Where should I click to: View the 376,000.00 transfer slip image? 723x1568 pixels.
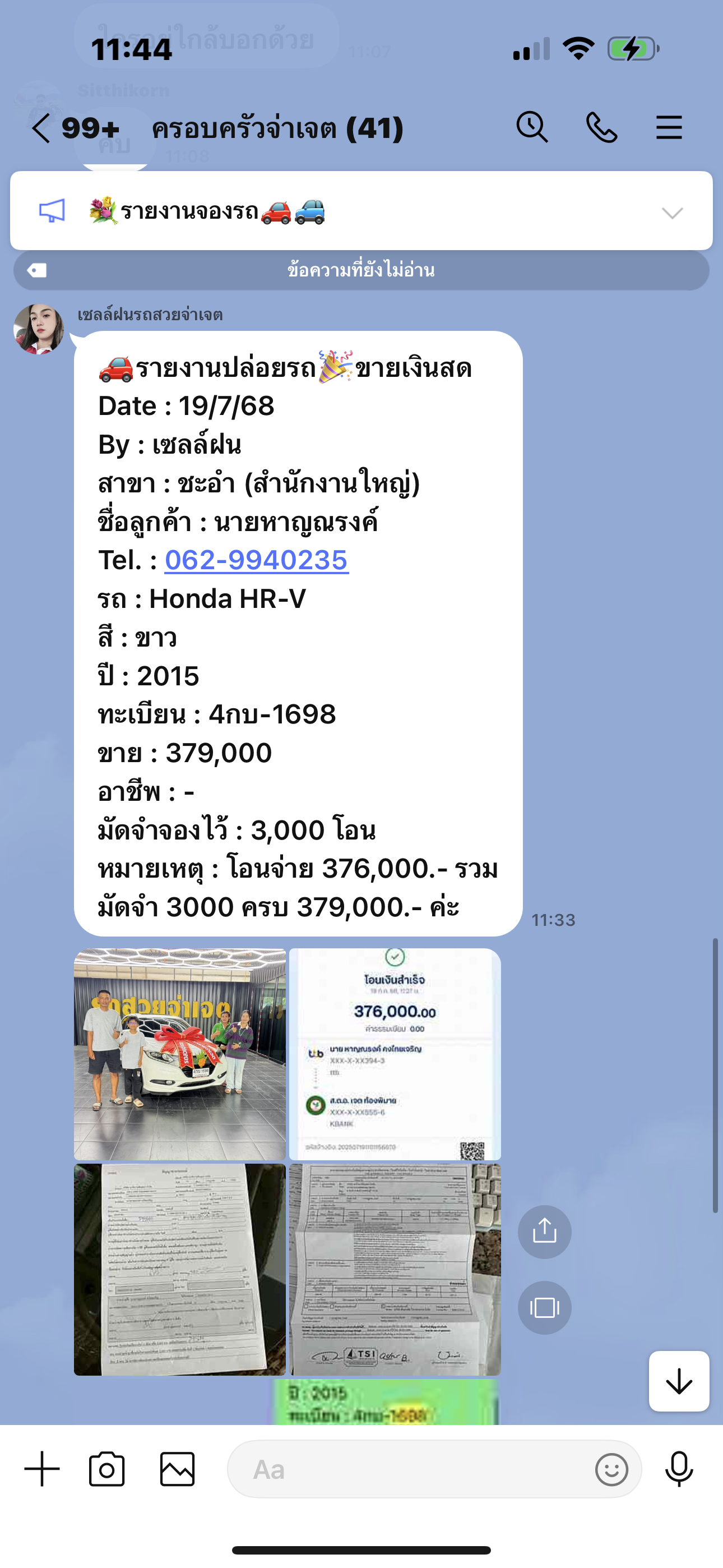pos(395,1054)
